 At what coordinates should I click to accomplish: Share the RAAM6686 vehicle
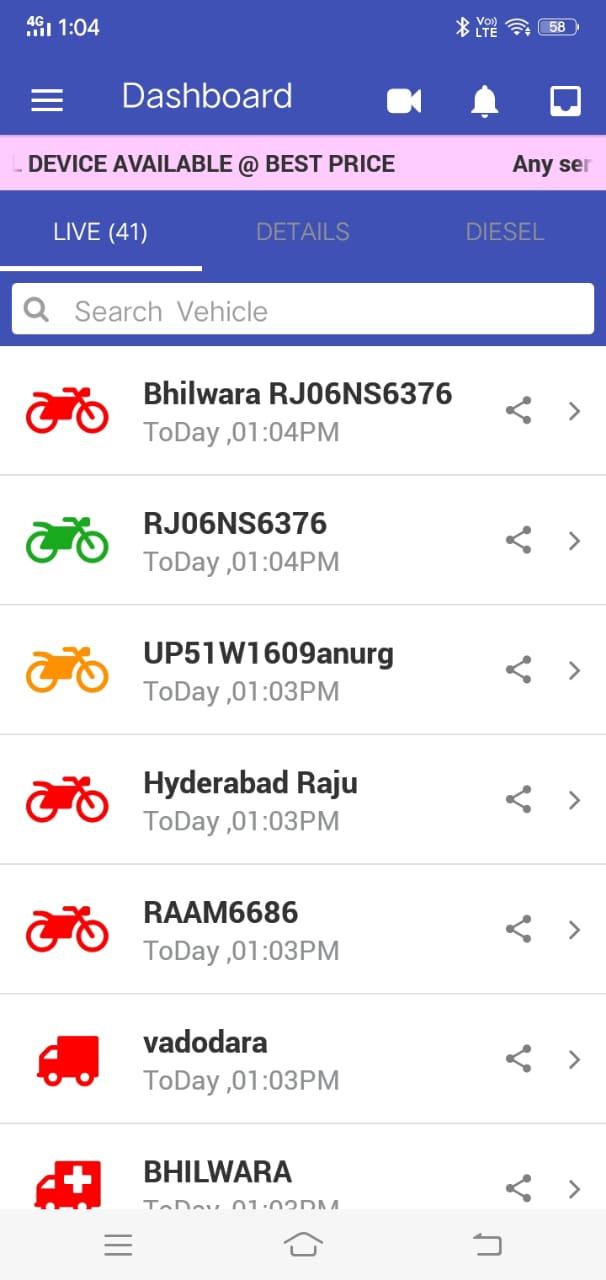tap(518, 929)
